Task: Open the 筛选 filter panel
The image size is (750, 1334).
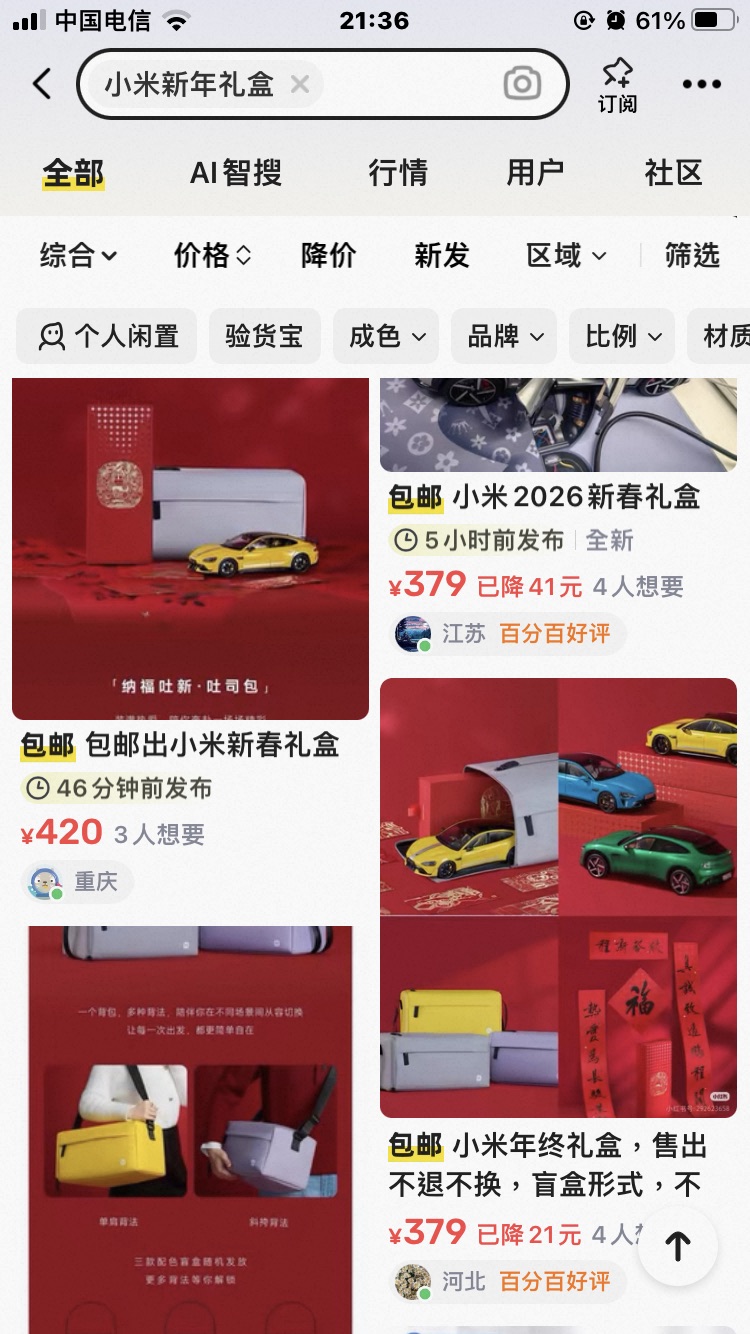Action: coord(692,256)
